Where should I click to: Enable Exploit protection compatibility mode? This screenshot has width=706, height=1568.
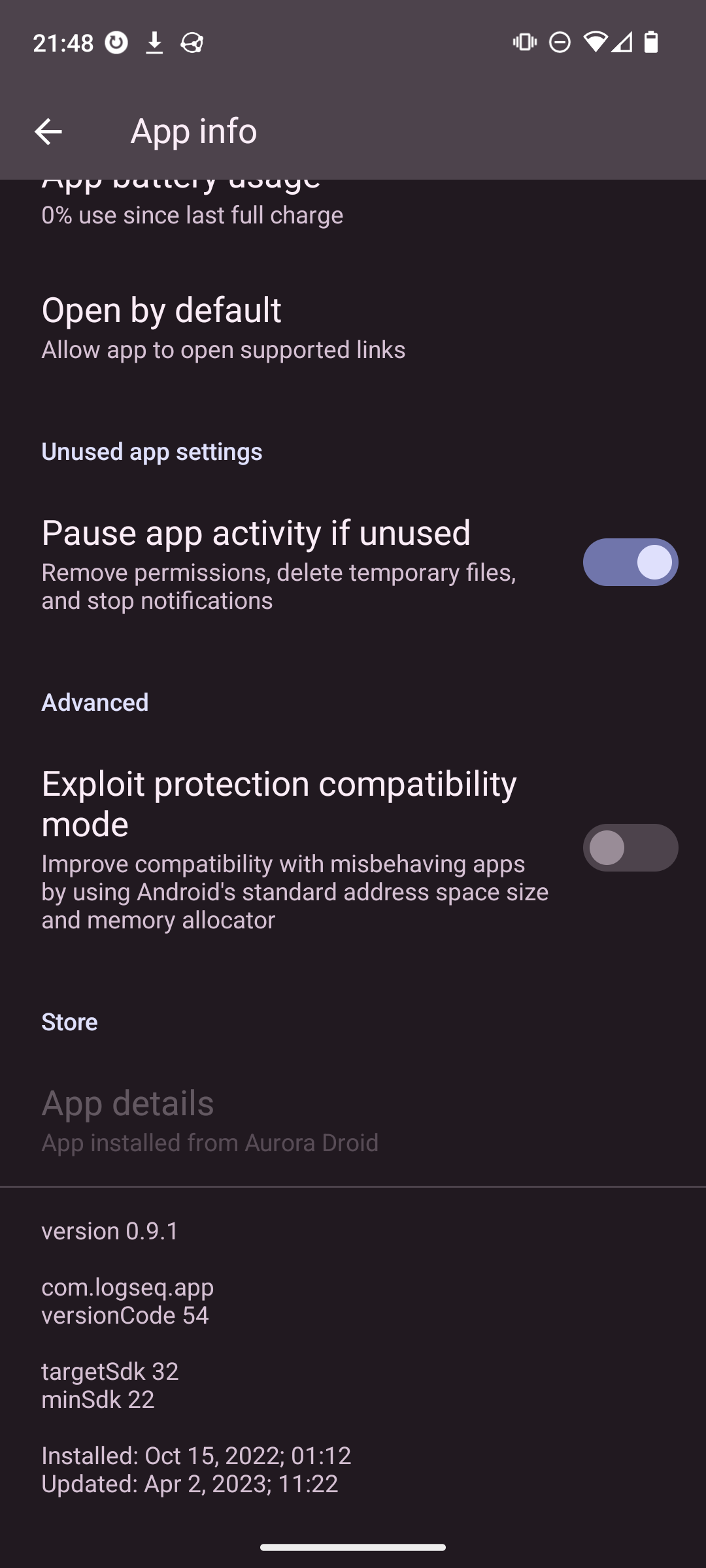pyautogui.click(x=630, y=847)
